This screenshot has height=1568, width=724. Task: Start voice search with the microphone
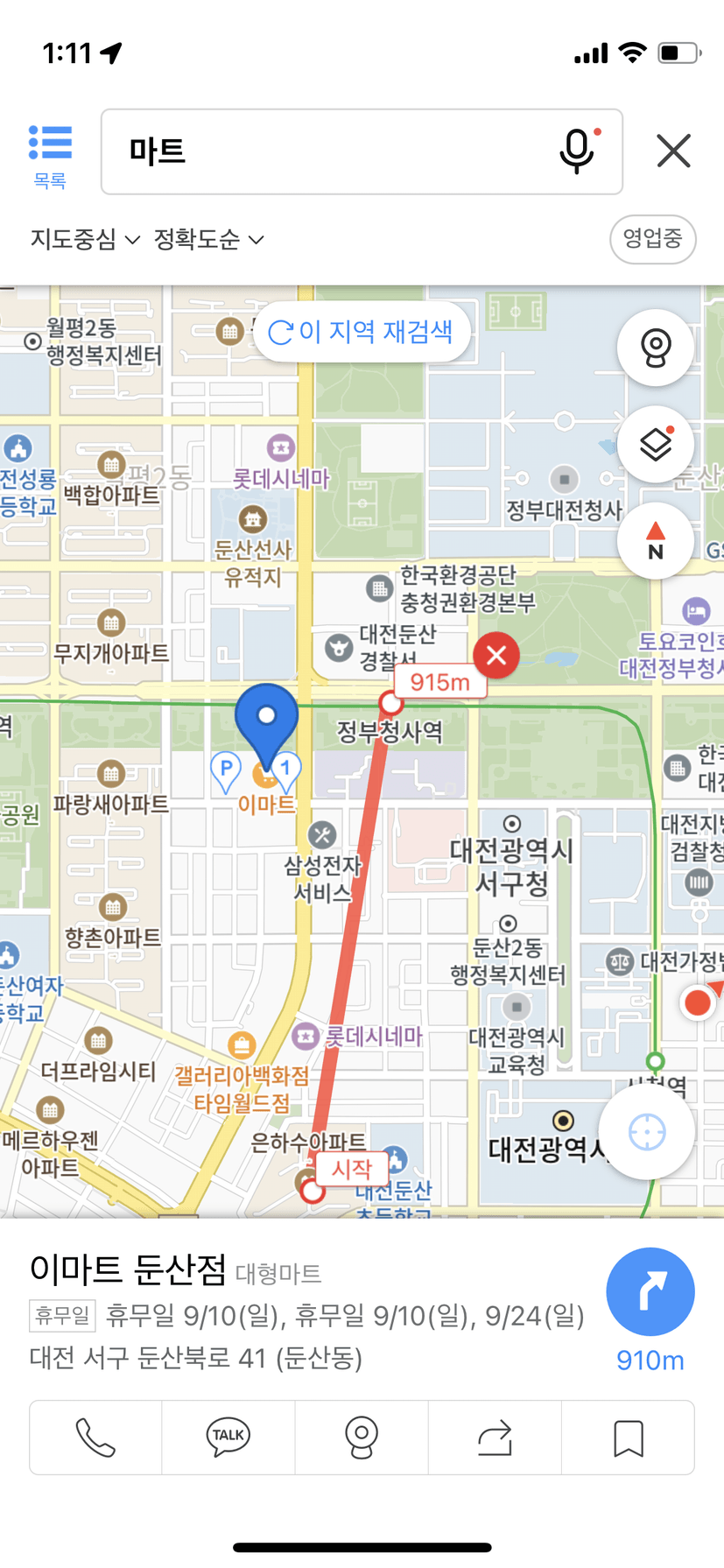coord(577,151)
